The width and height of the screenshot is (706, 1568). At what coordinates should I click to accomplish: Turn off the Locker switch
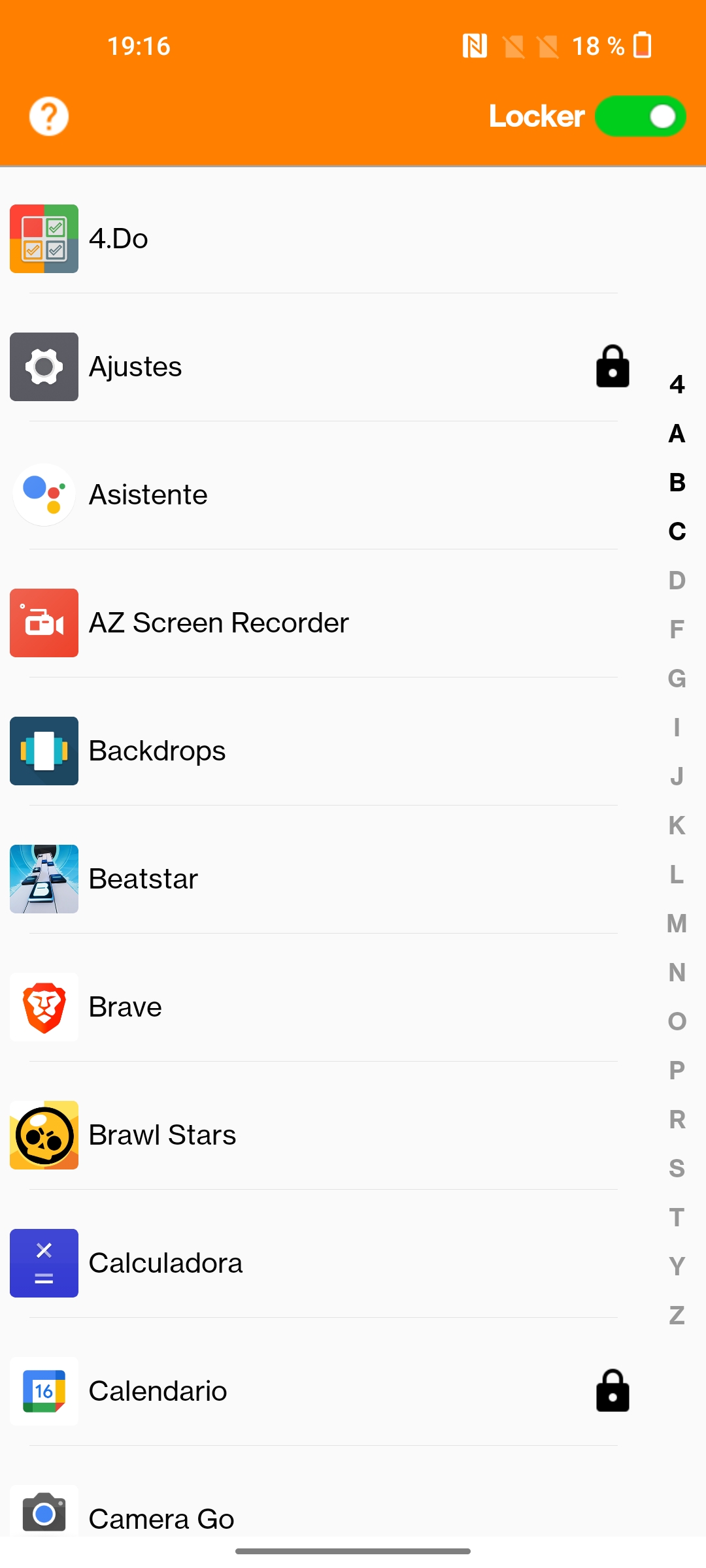(640, 117)
